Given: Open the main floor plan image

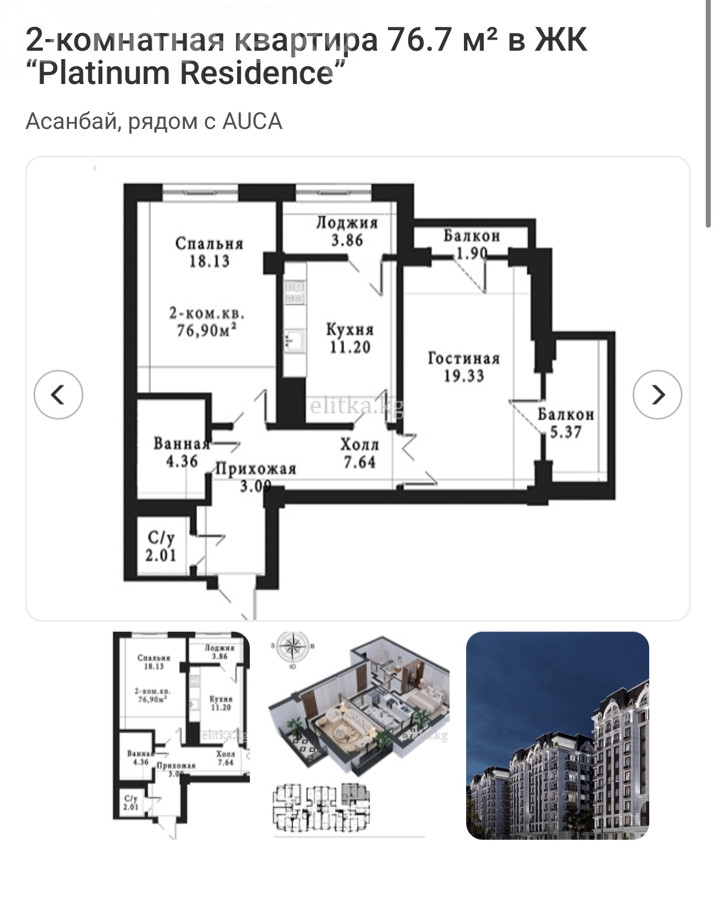Looking at the screenshot, I should tap(357, 390).
